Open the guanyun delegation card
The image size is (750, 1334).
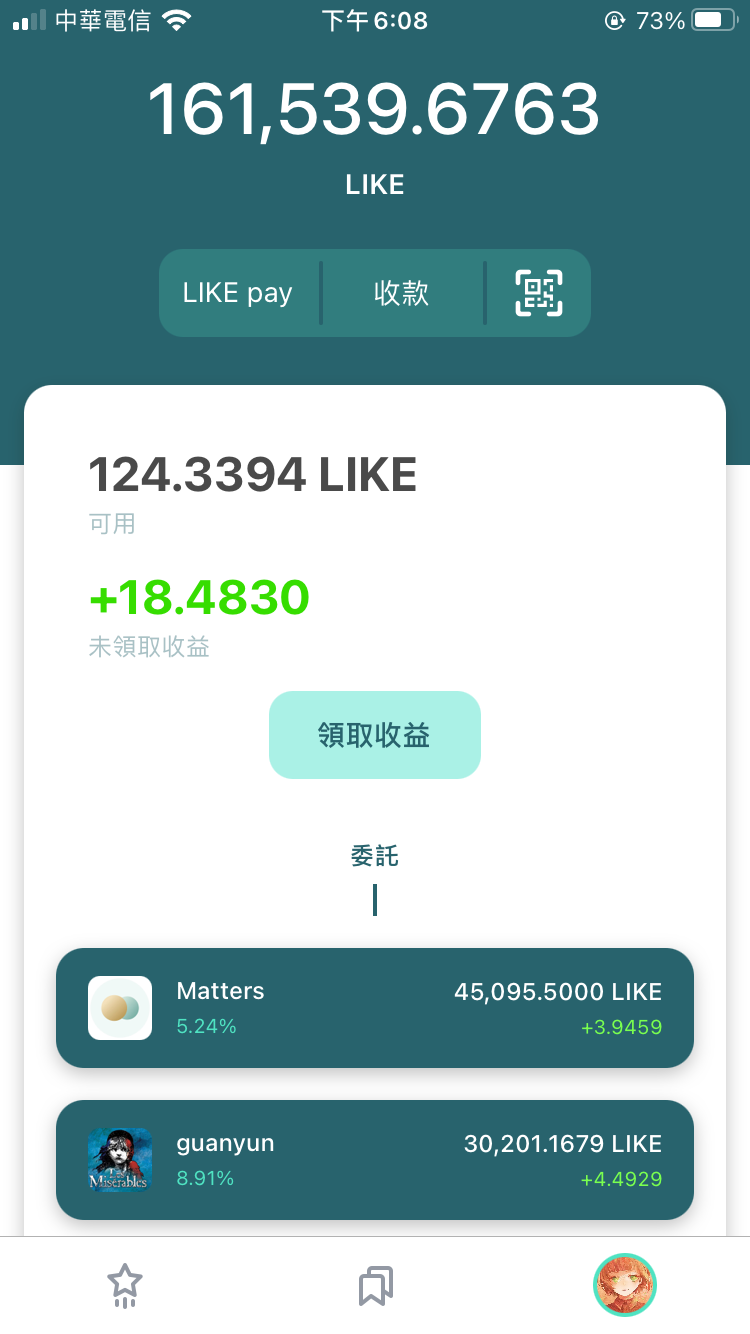click(375, 1160)
